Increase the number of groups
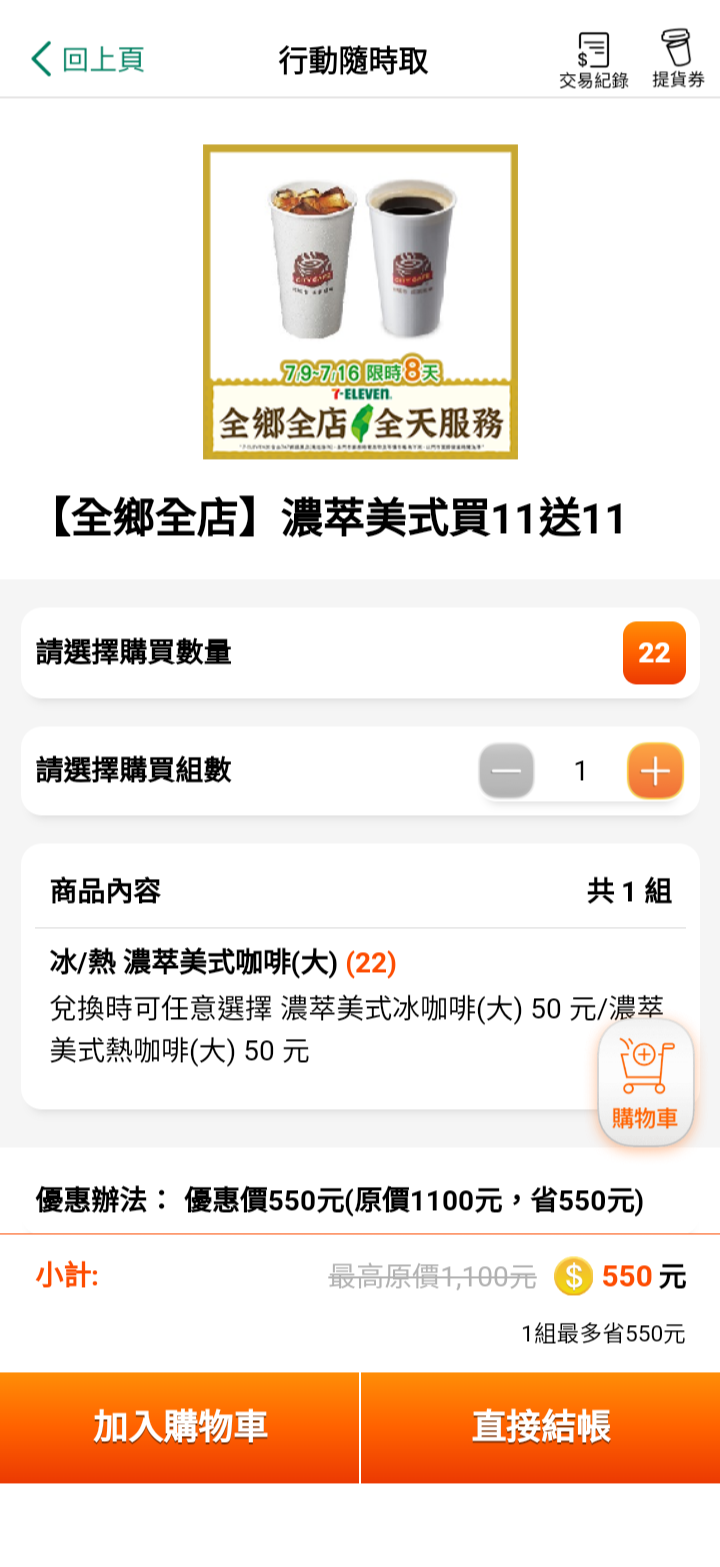720x1567 pixels. pos(655,771)
